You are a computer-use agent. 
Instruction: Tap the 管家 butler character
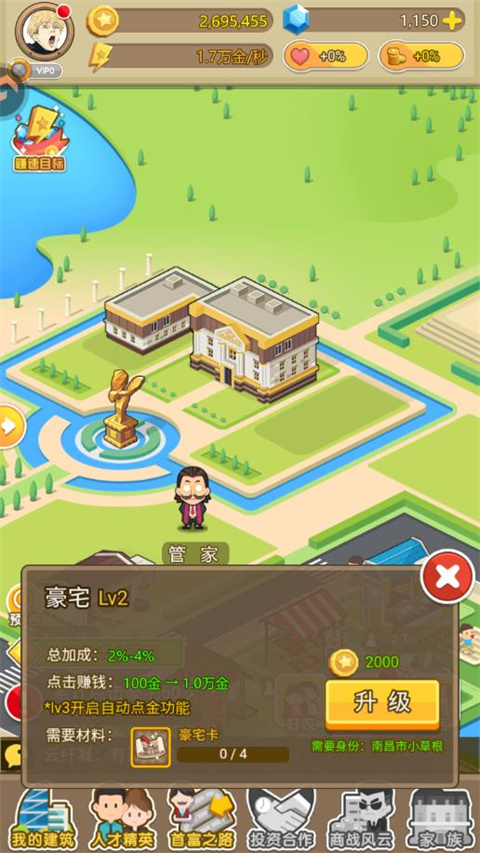coord(192,498)
